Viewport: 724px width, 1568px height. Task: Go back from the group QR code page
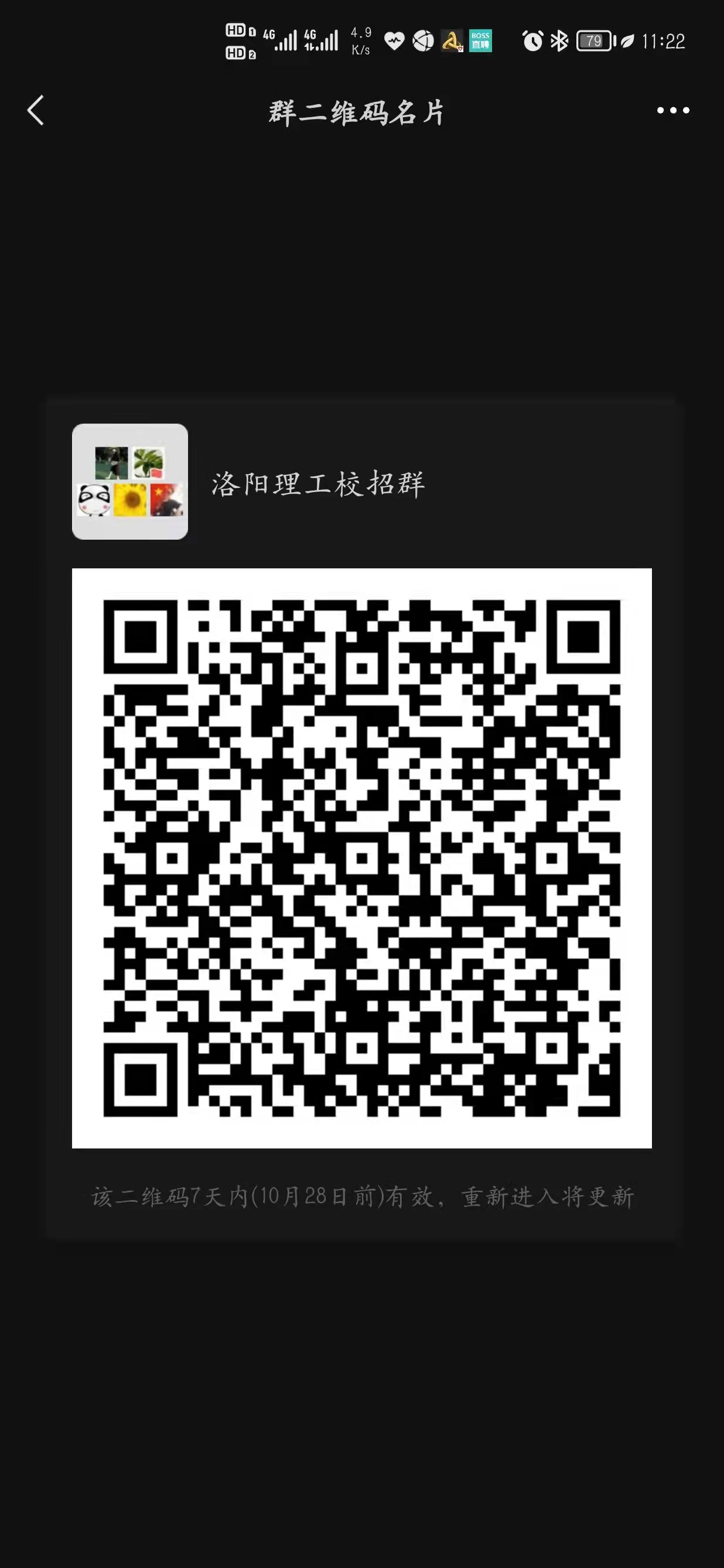36,111
